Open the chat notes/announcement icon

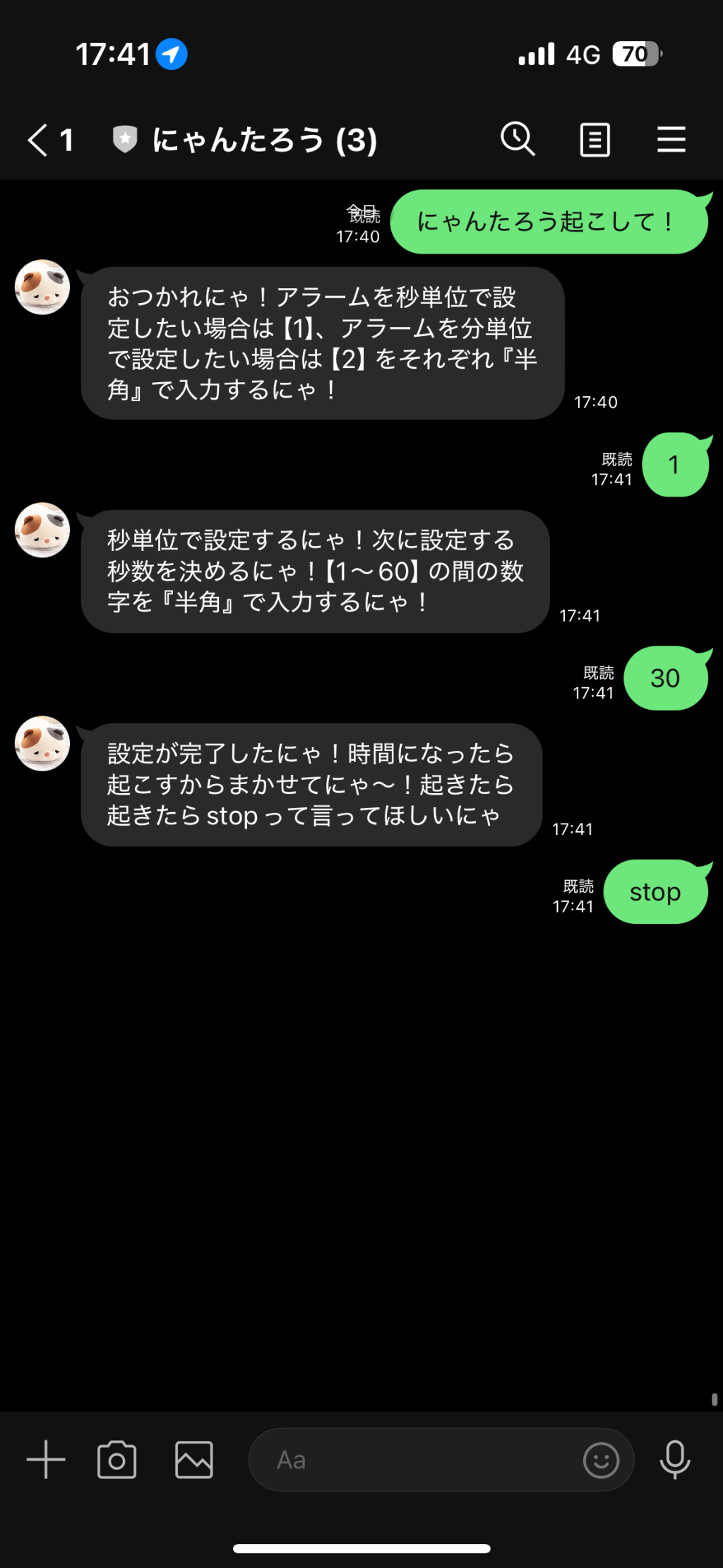[x=594, y=139]
